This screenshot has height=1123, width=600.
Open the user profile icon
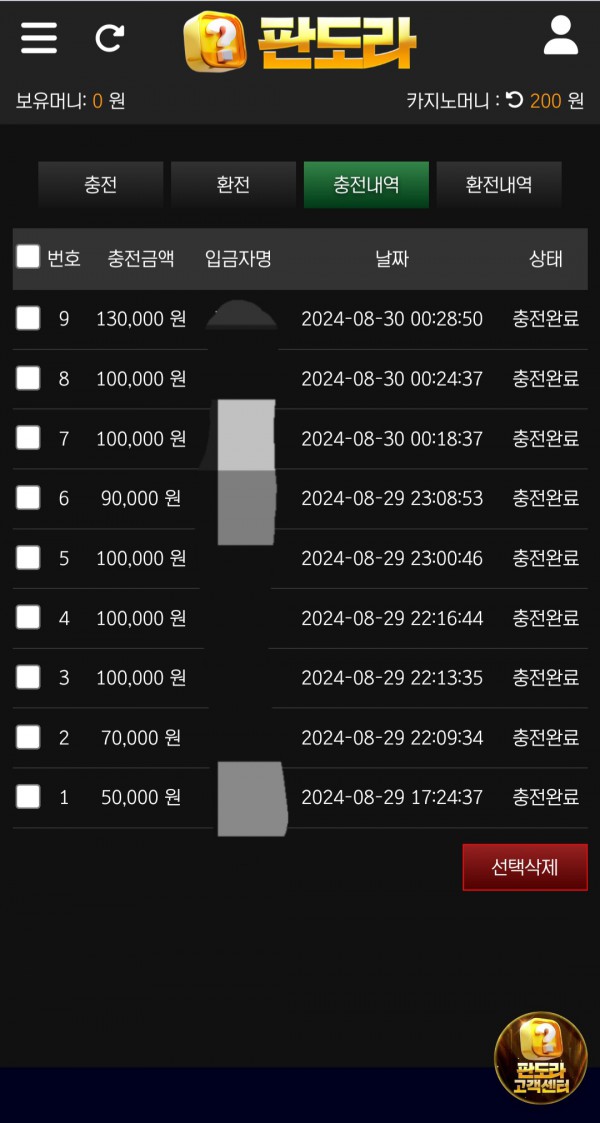(561, 36)
